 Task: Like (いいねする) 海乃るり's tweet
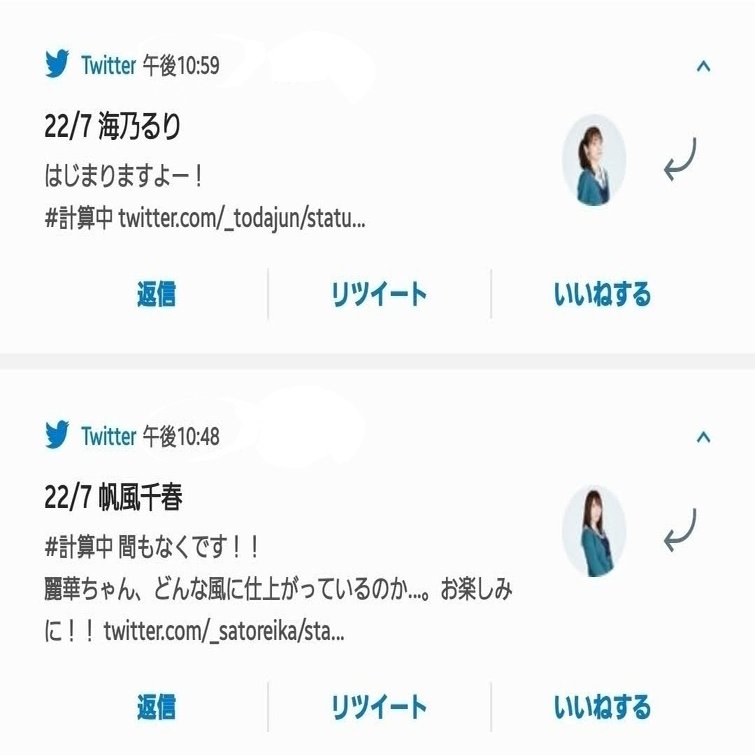click(x=602, y=294)
